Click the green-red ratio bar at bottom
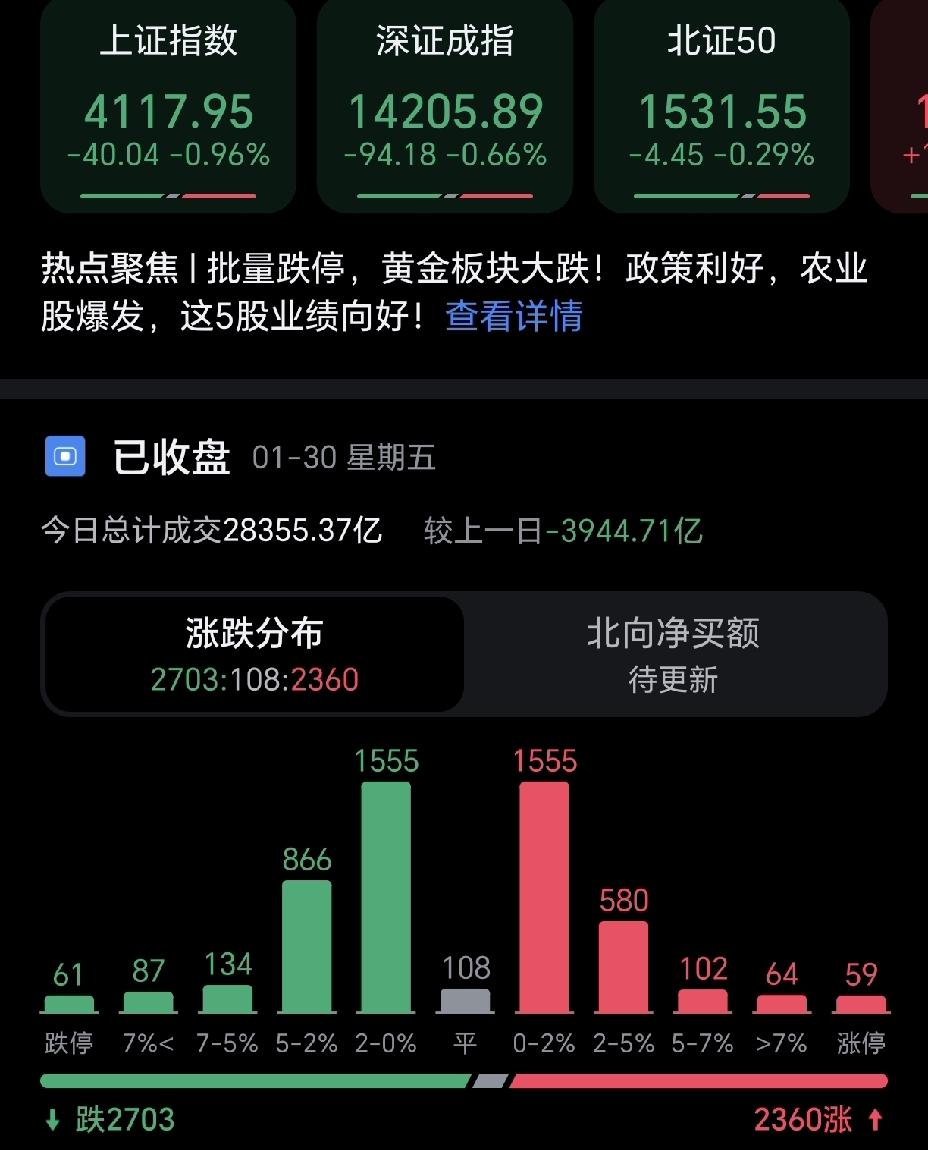This screenshot has width=928, height=1150. 464,1080
